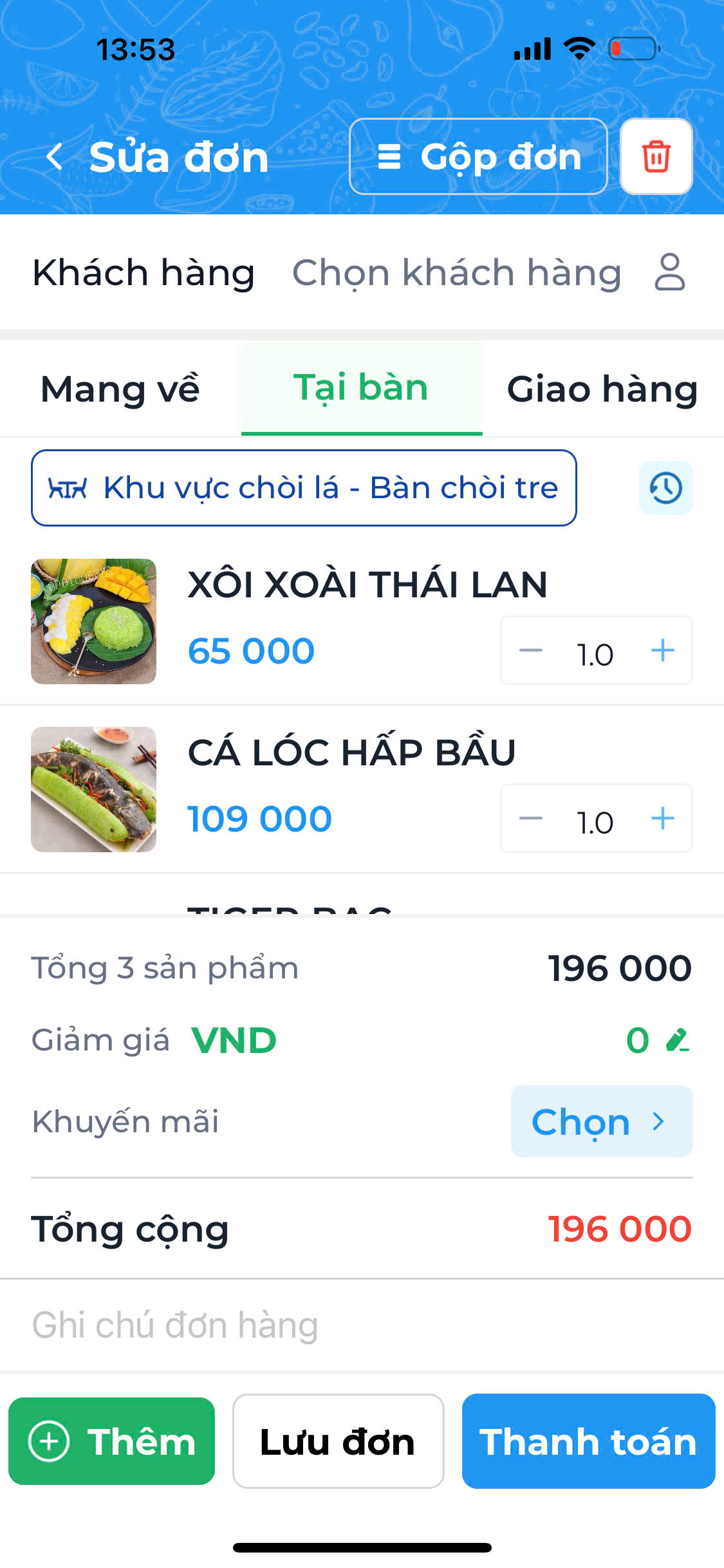
Task: Choose a Khuyến mãi promotion
Action: tap(601, 1122)
